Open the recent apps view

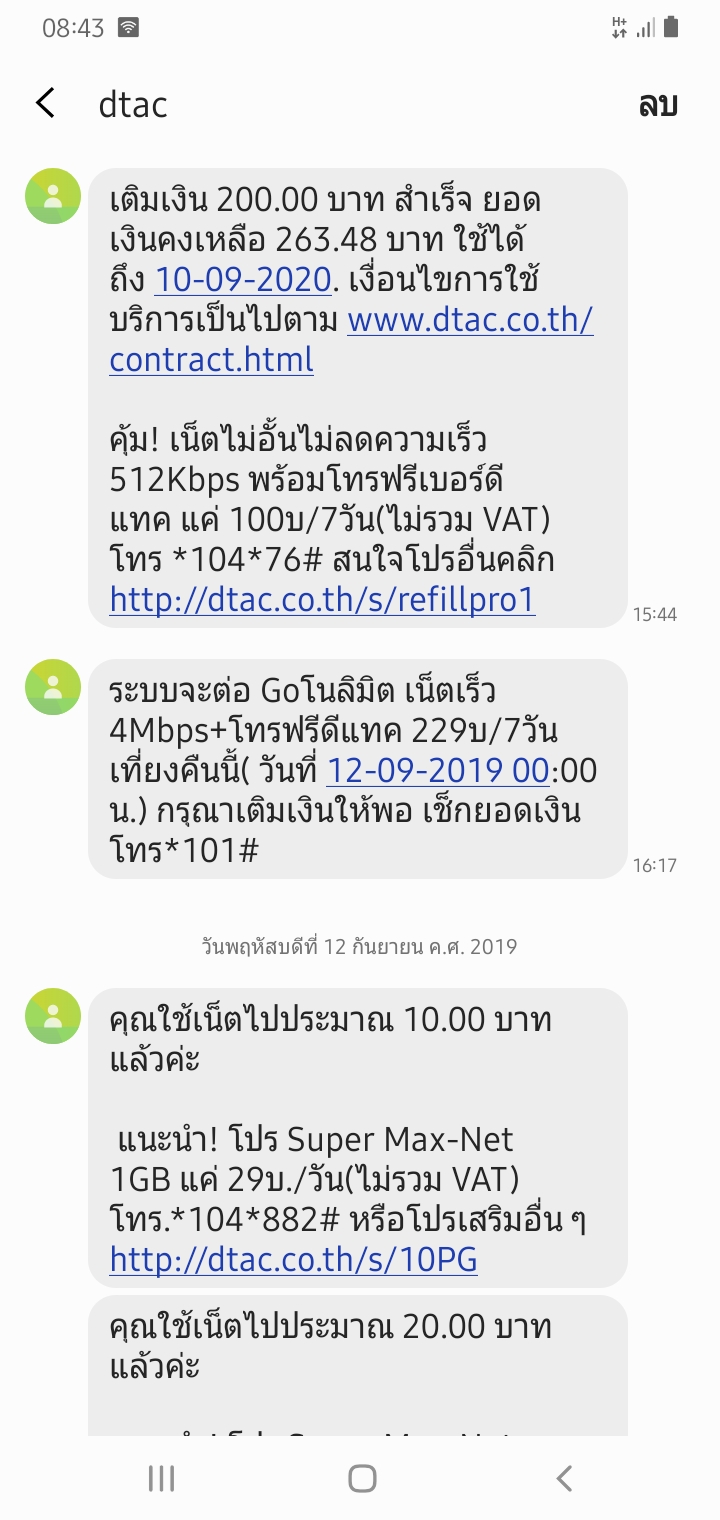click(x=161, y=1478)
